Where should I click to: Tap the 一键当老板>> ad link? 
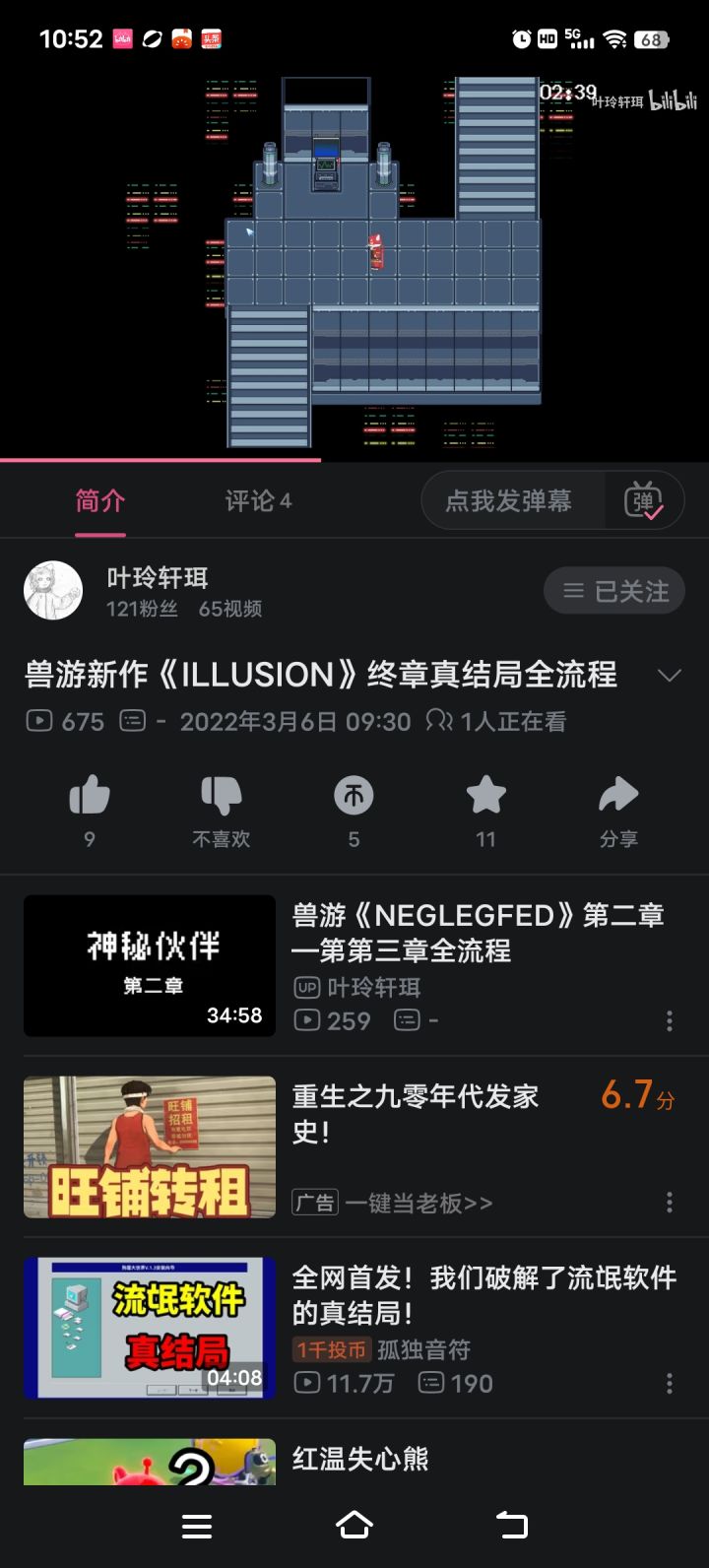click(419, 1203)
